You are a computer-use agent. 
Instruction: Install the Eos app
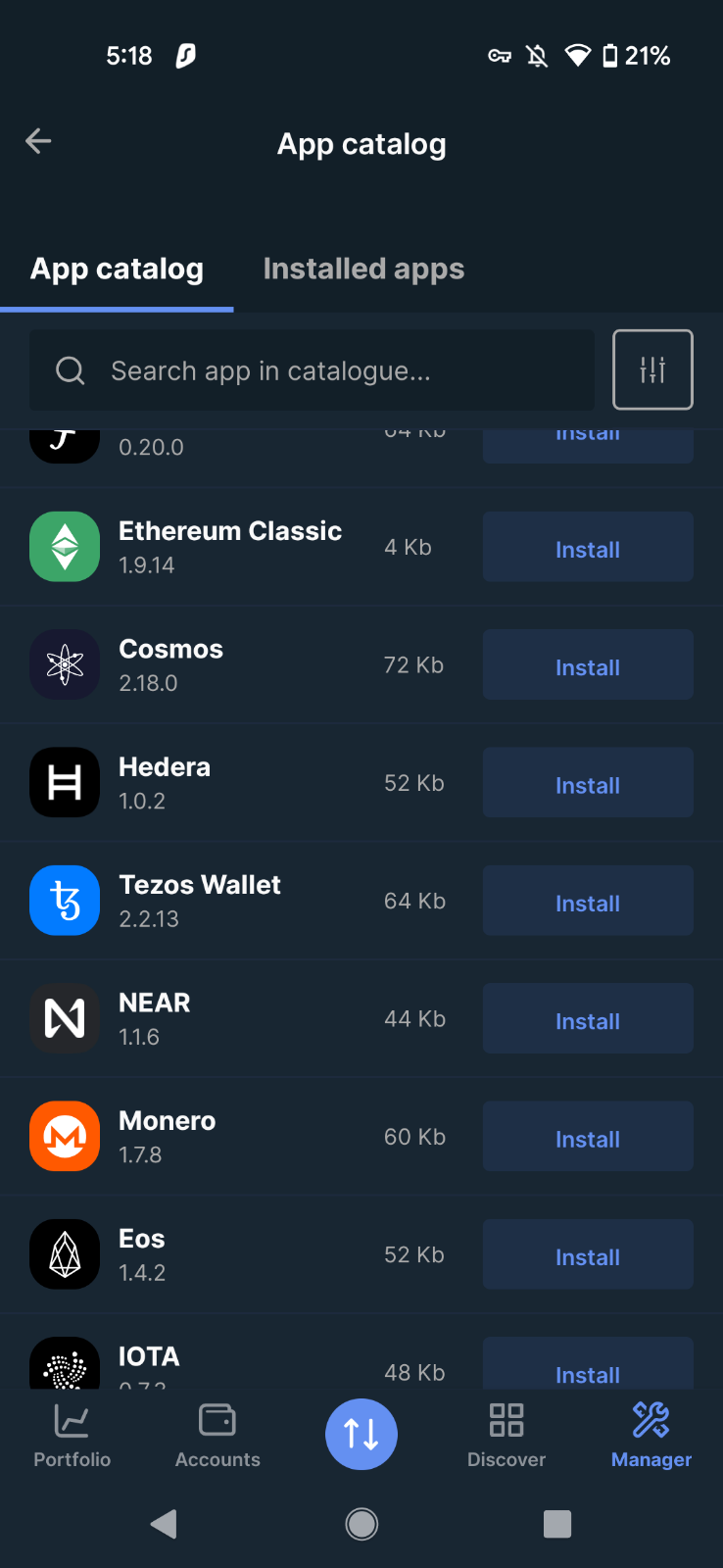[x=588, y=1255]
